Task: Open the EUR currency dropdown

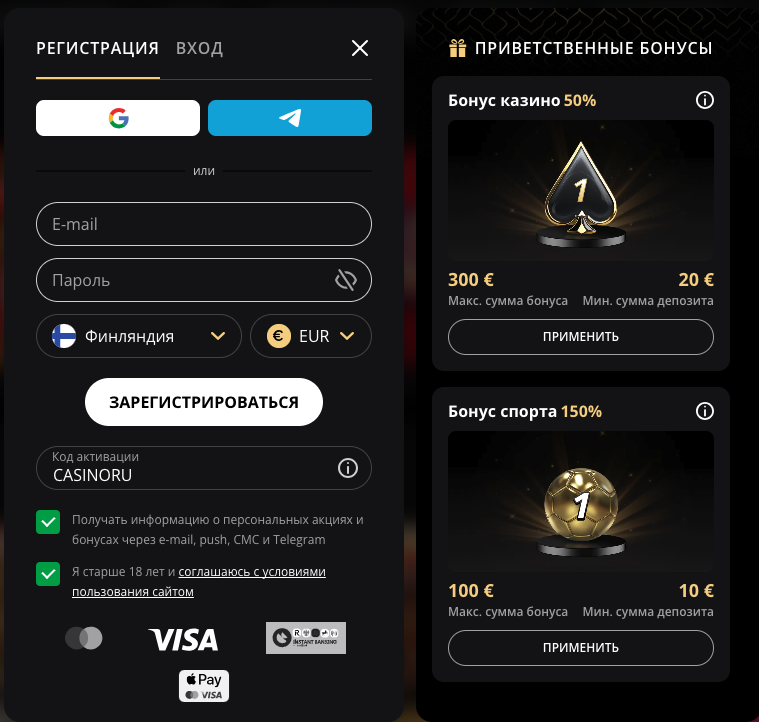Action: [x=311, y=336]
